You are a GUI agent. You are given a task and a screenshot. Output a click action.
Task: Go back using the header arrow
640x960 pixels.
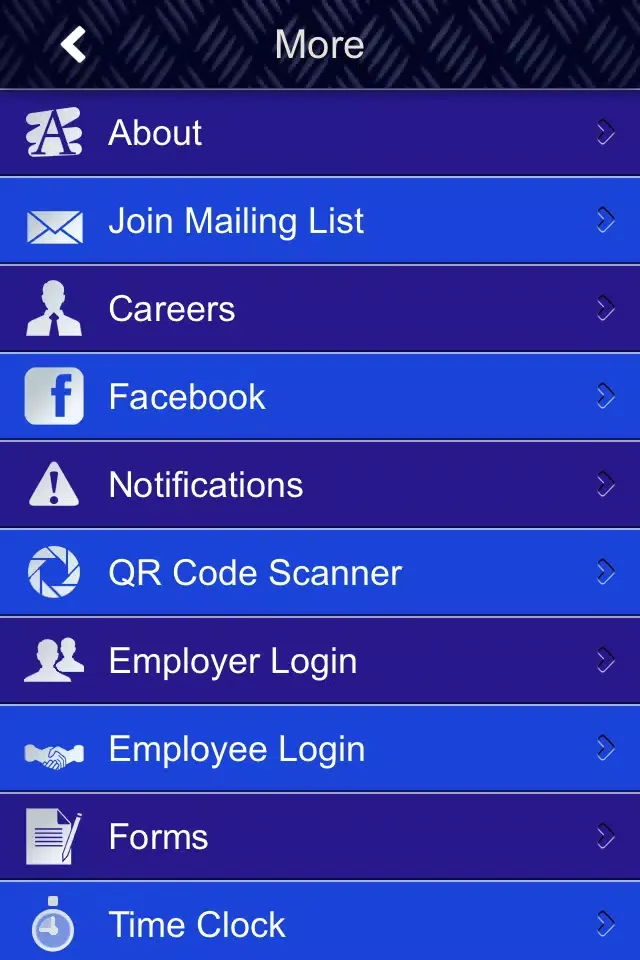73,44
